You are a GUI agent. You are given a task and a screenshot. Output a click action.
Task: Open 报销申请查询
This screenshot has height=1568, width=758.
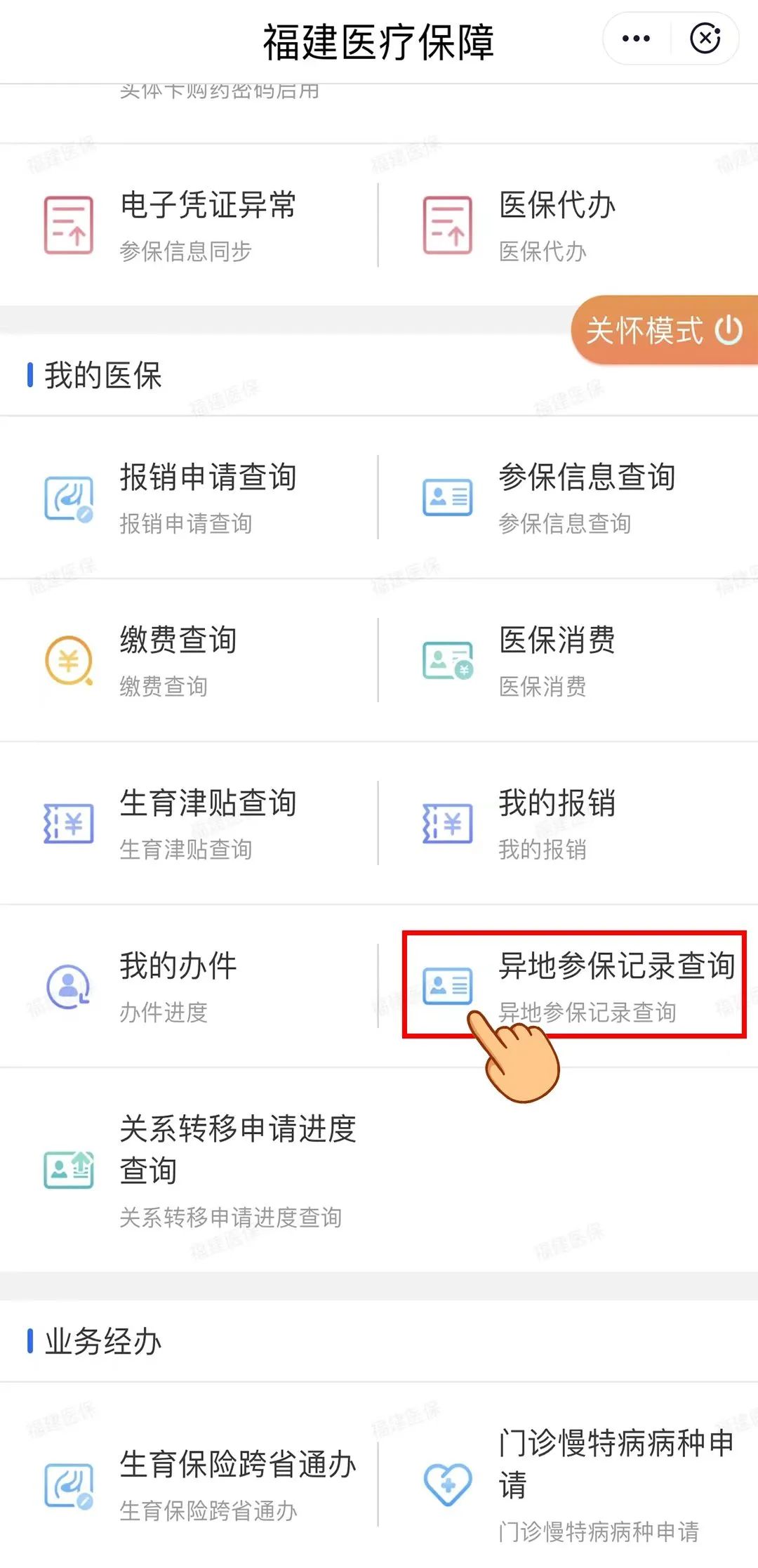[x=189, y=497]
